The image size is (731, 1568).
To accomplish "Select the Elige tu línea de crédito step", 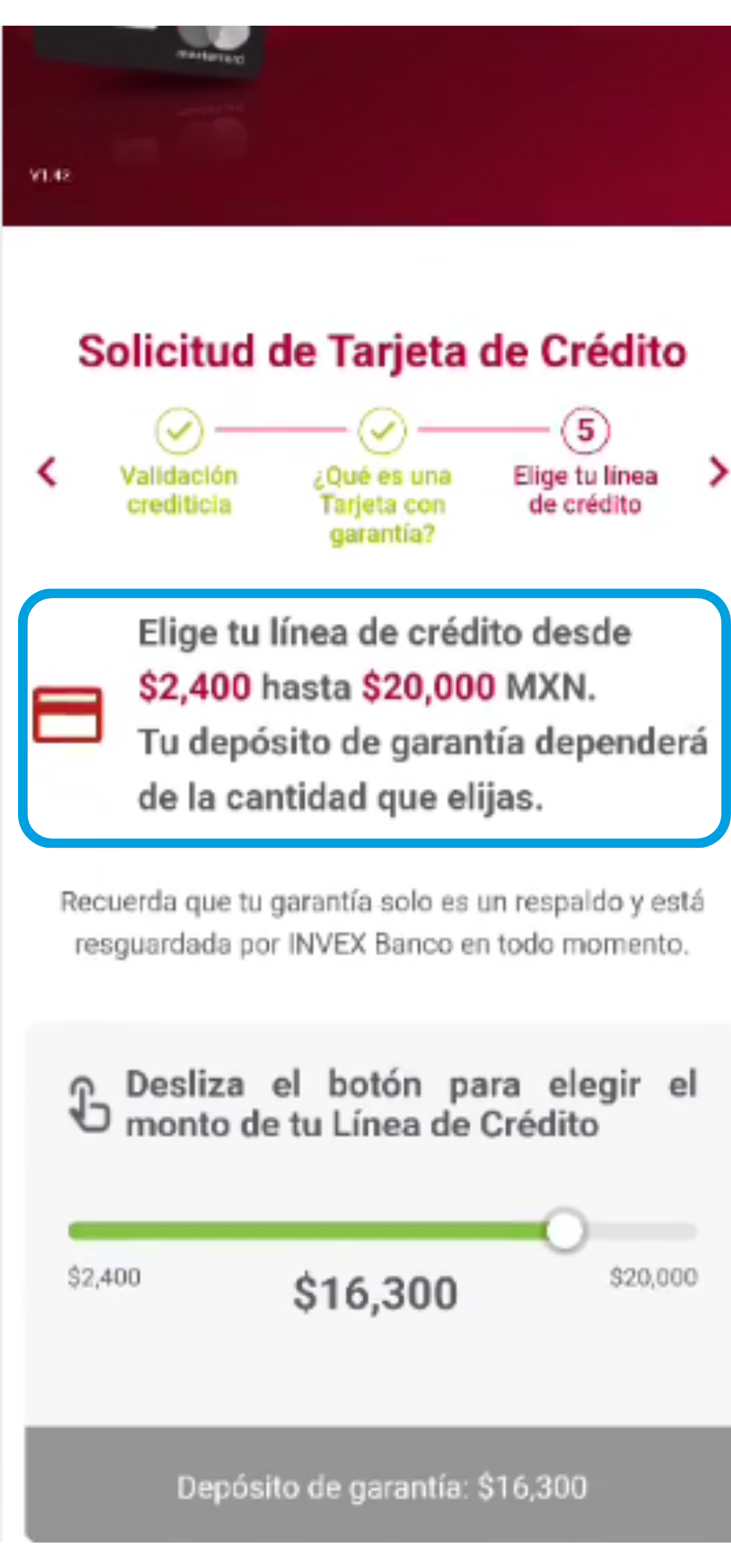I will (x=586, y=489).
